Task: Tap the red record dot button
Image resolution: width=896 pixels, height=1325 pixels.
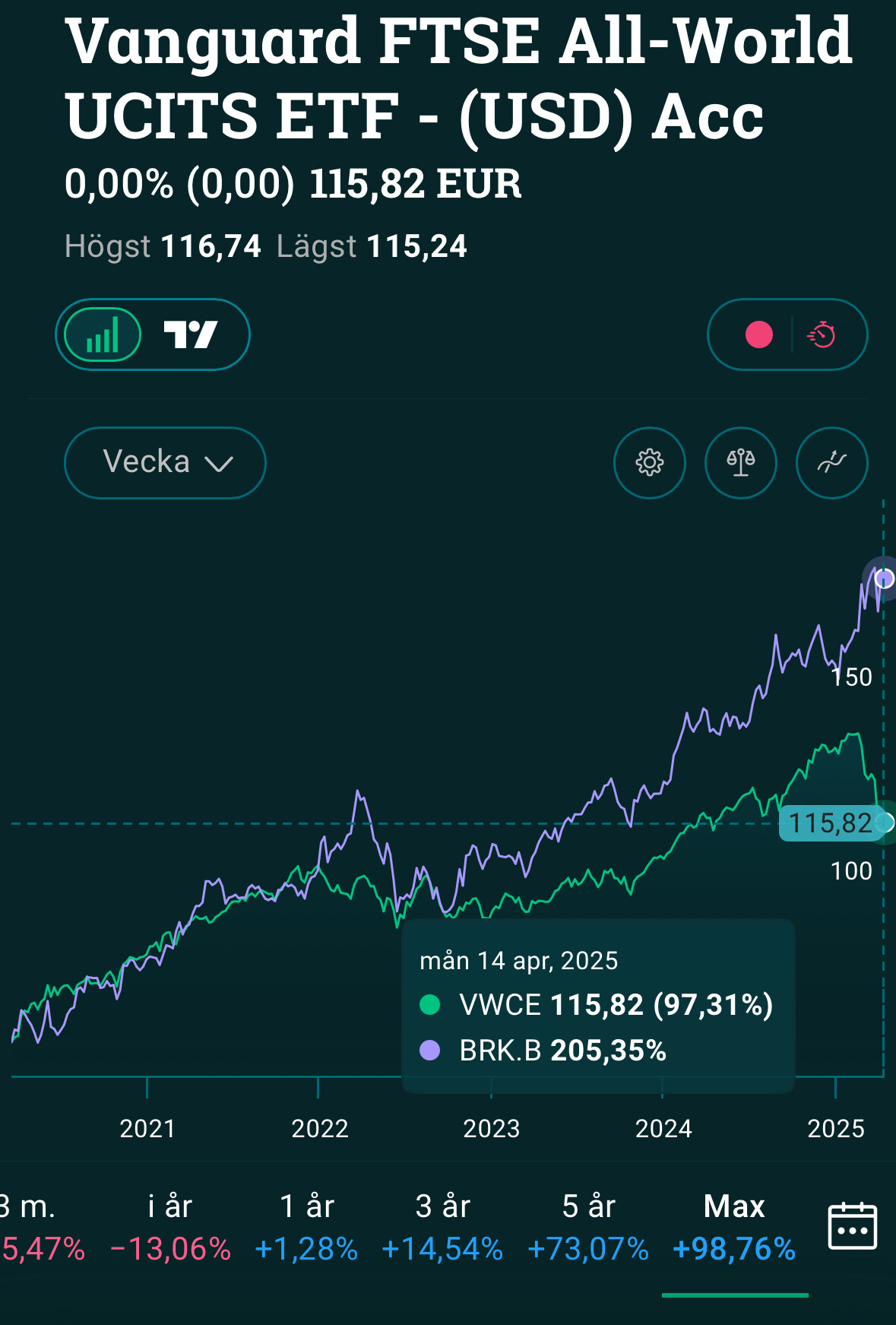Action: (758, 334)
